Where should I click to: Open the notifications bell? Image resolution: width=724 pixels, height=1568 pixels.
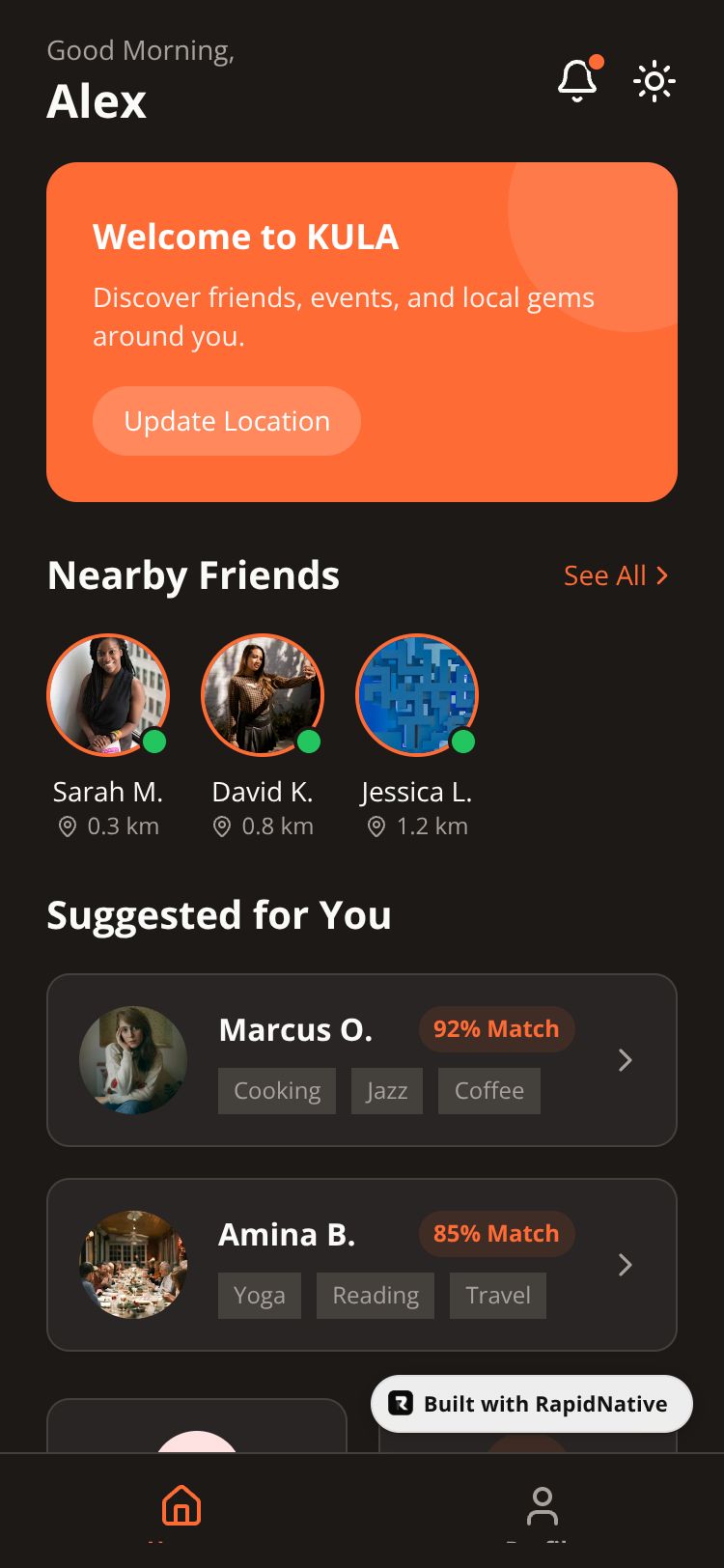click(x=577, y=81)
